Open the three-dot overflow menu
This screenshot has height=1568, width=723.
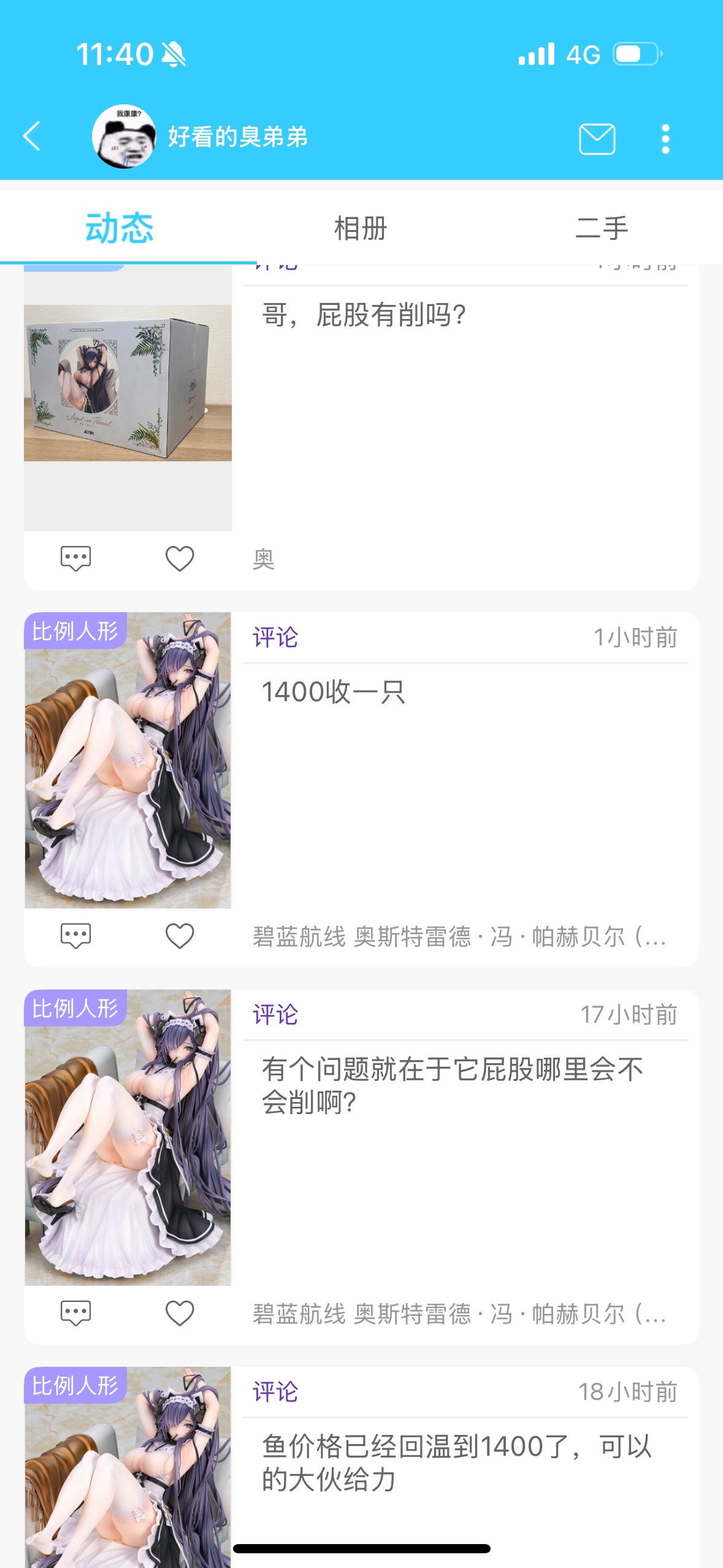coord(665,139)
